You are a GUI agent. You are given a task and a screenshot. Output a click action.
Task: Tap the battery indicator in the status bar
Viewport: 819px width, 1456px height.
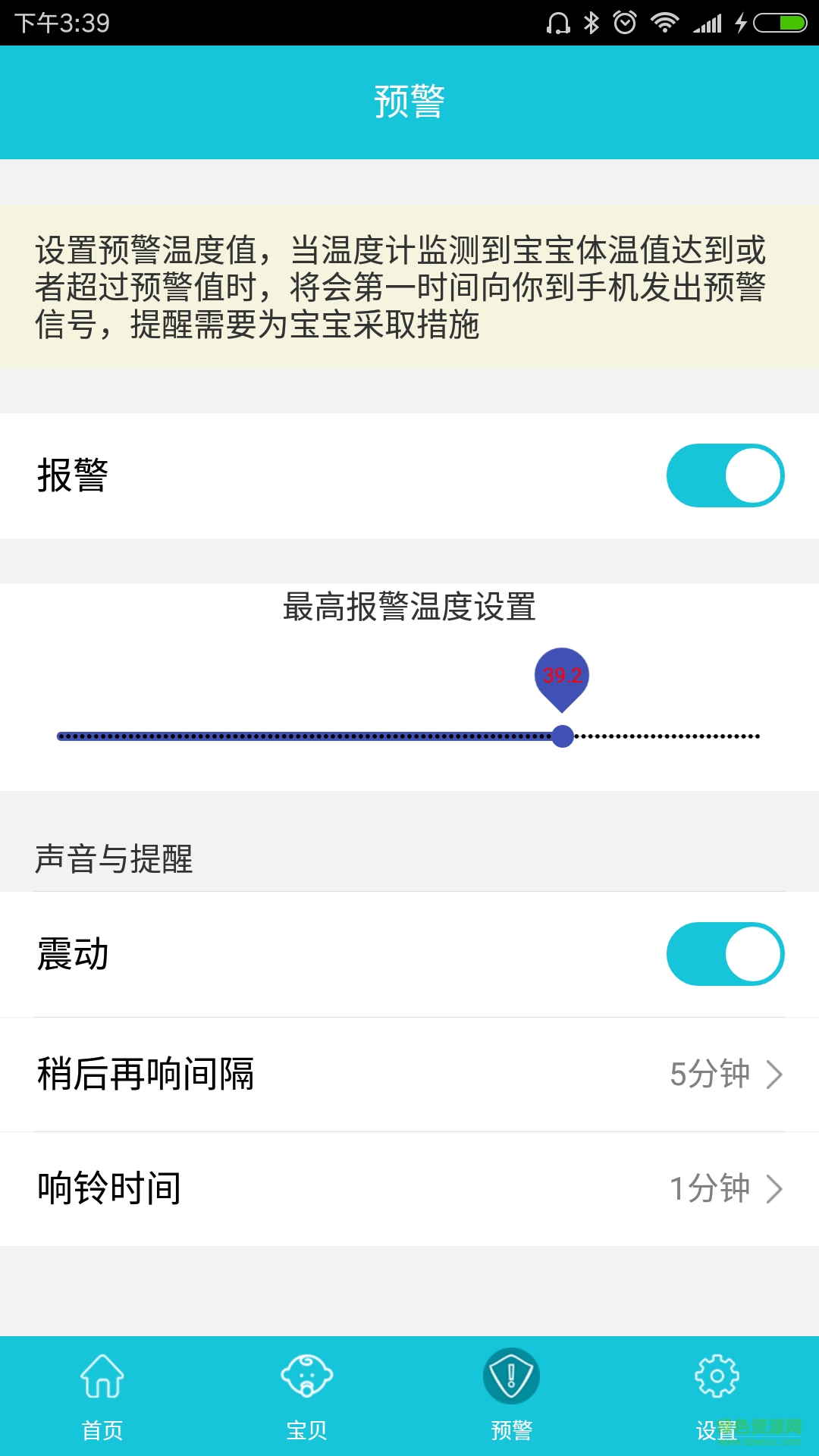[x=780, y=23]
